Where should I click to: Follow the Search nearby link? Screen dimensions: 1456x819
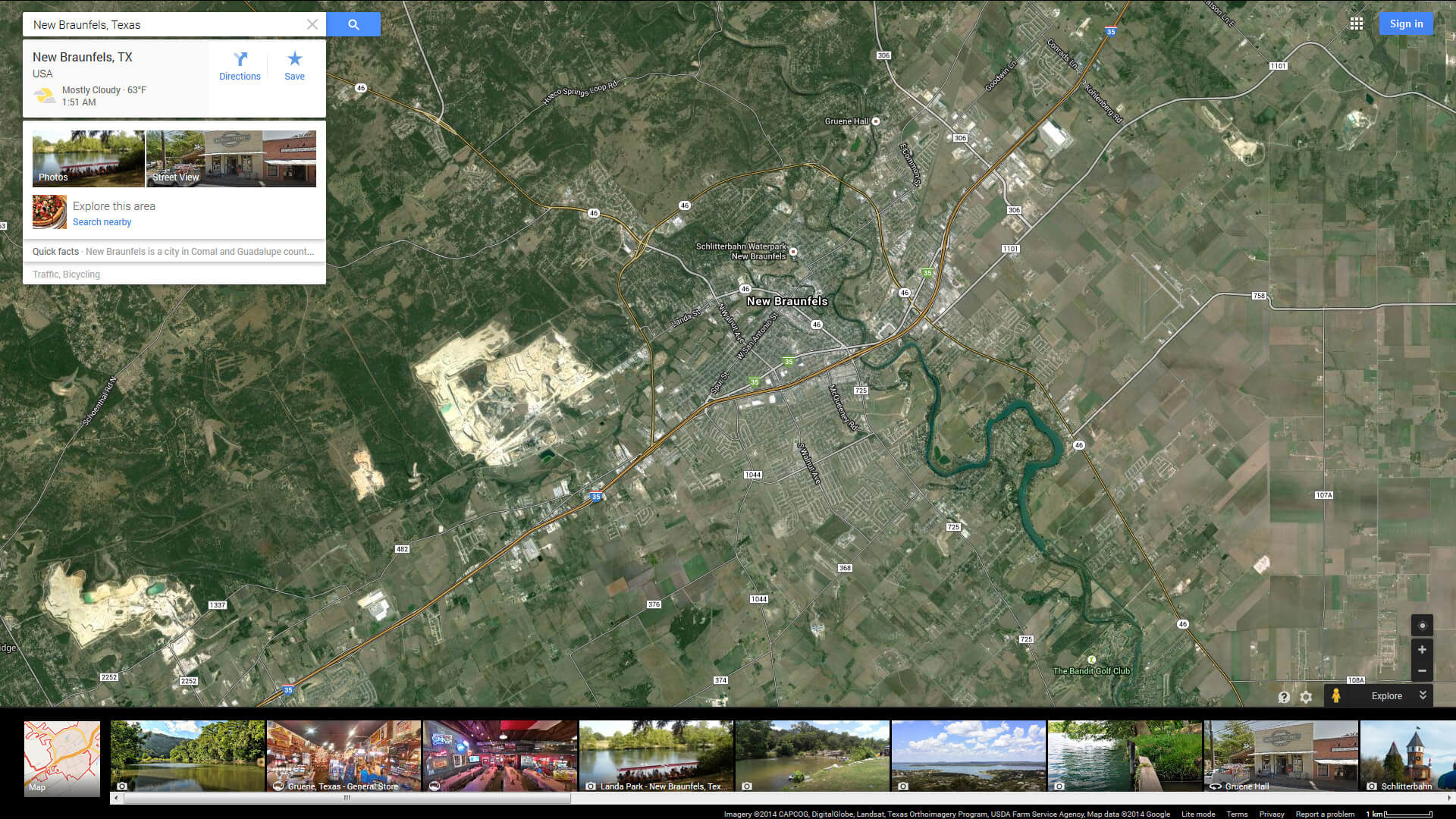click(x=102, y=222)
